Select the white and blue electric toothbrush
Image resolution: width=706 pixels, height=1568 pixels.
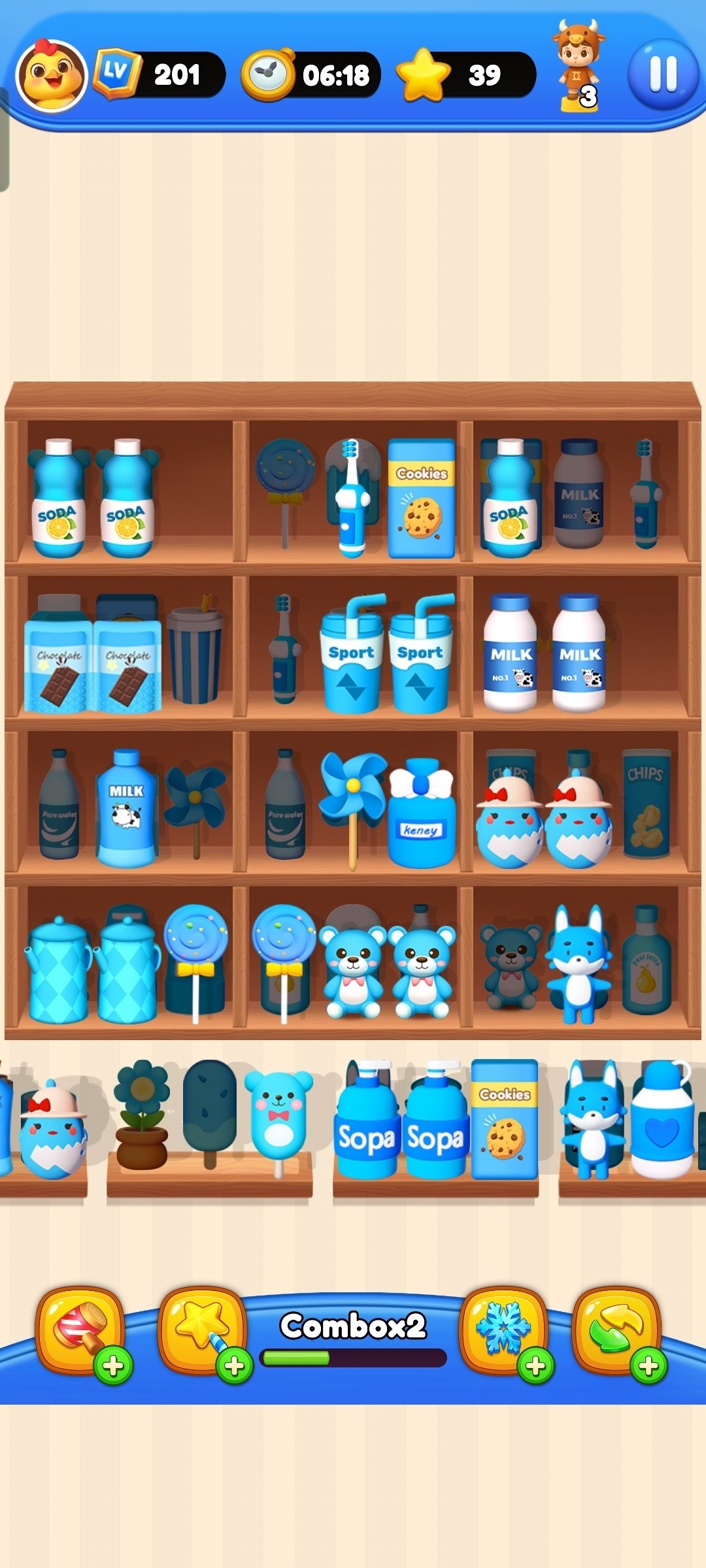tap(352, 499)
